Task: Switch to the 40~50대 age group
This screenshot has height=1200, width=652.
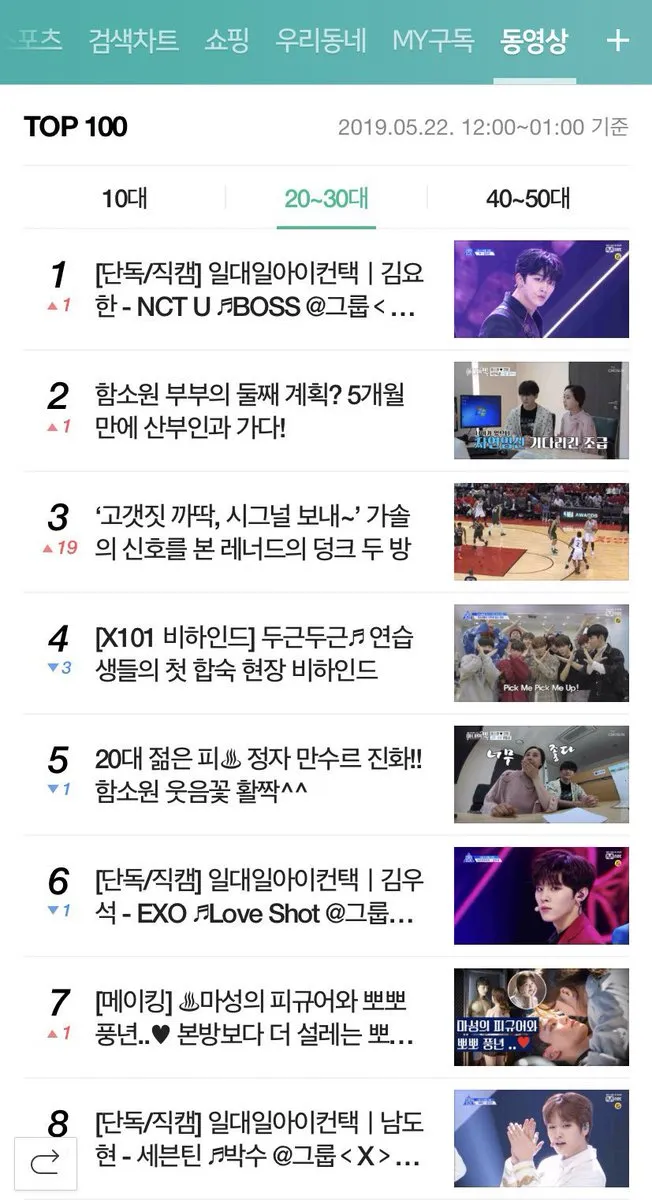Action: 528,199
